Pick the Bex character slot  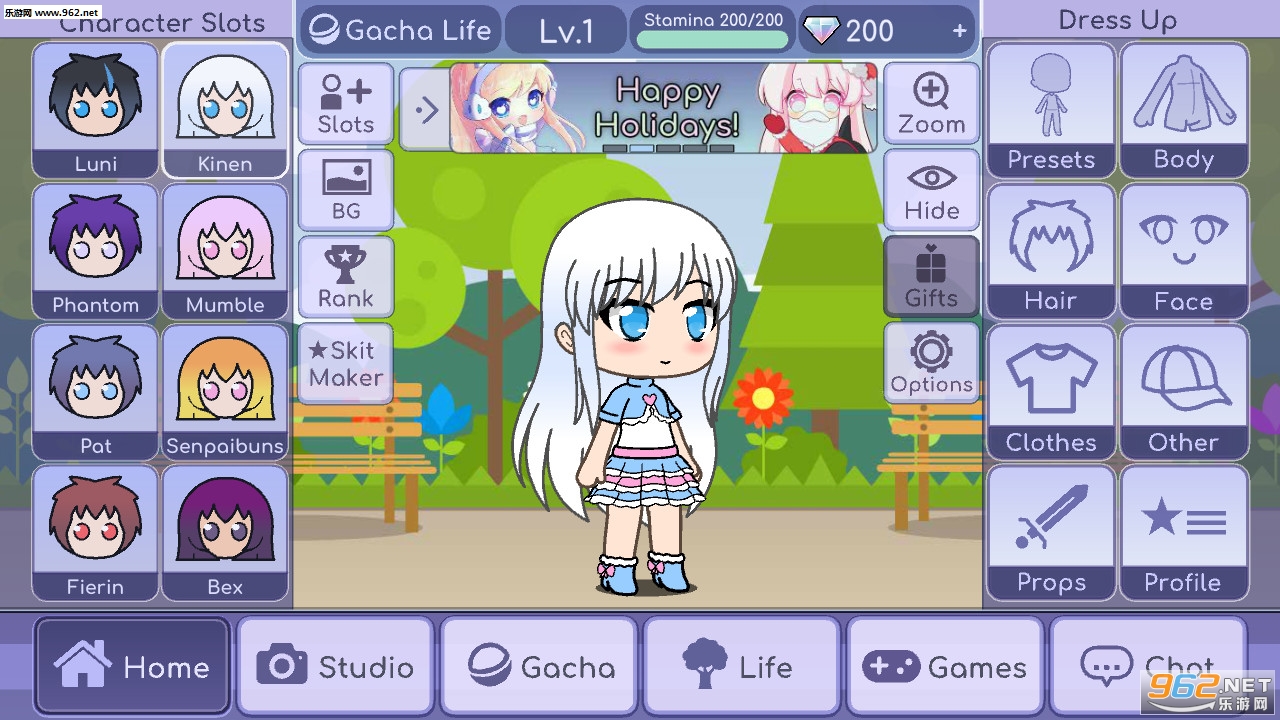tap(225, 533)
